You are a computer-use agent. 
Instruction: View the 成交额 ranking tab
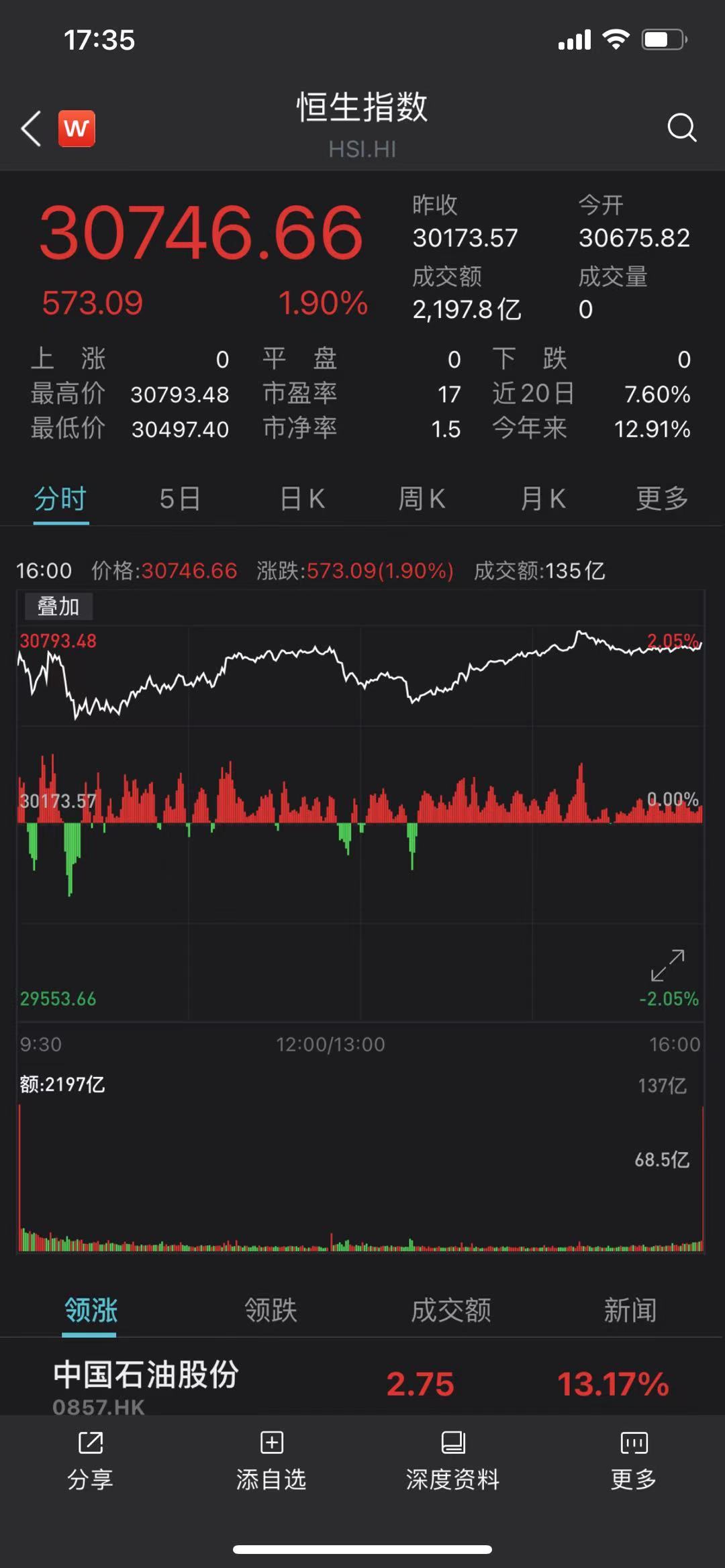450,1310
